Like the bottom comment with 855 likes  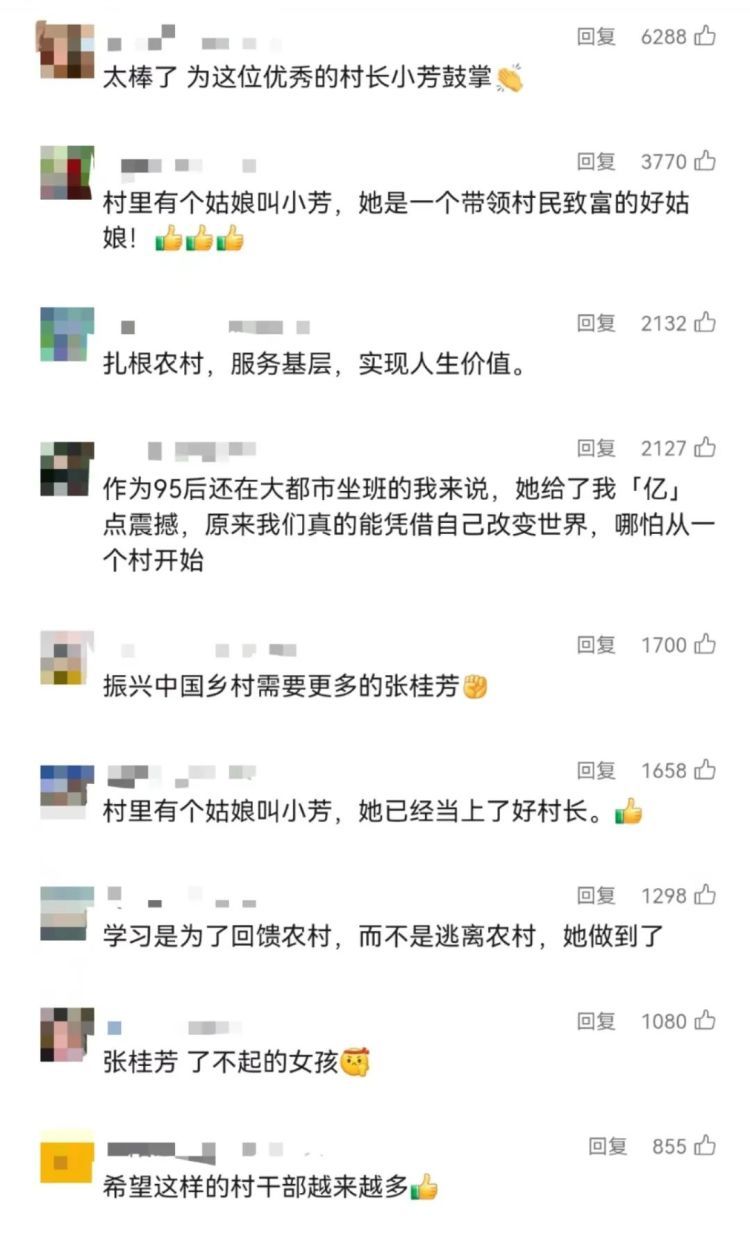[x=706, y=1145]
